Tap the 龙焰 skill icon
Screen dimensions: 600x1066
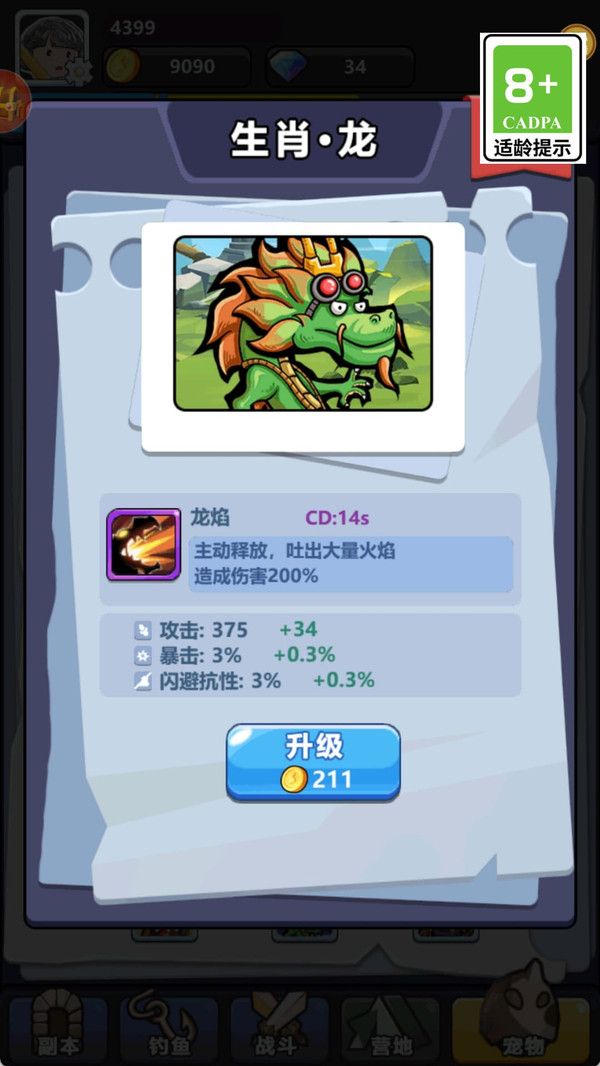tap(142, 545)
